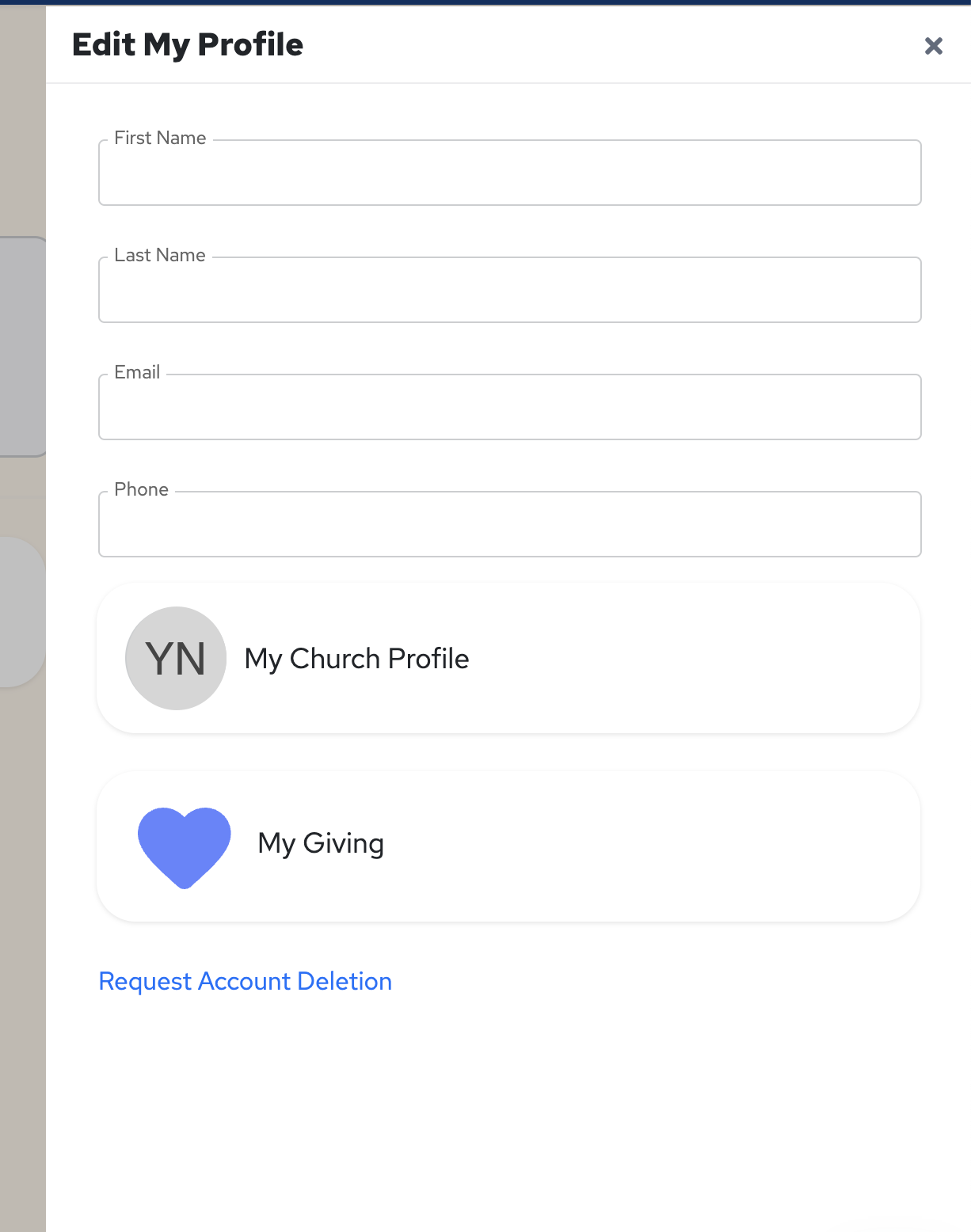Open the My Giving card
Viewport: 971px width, 1232px height.
pyautogui.click(x=508, y=846)
